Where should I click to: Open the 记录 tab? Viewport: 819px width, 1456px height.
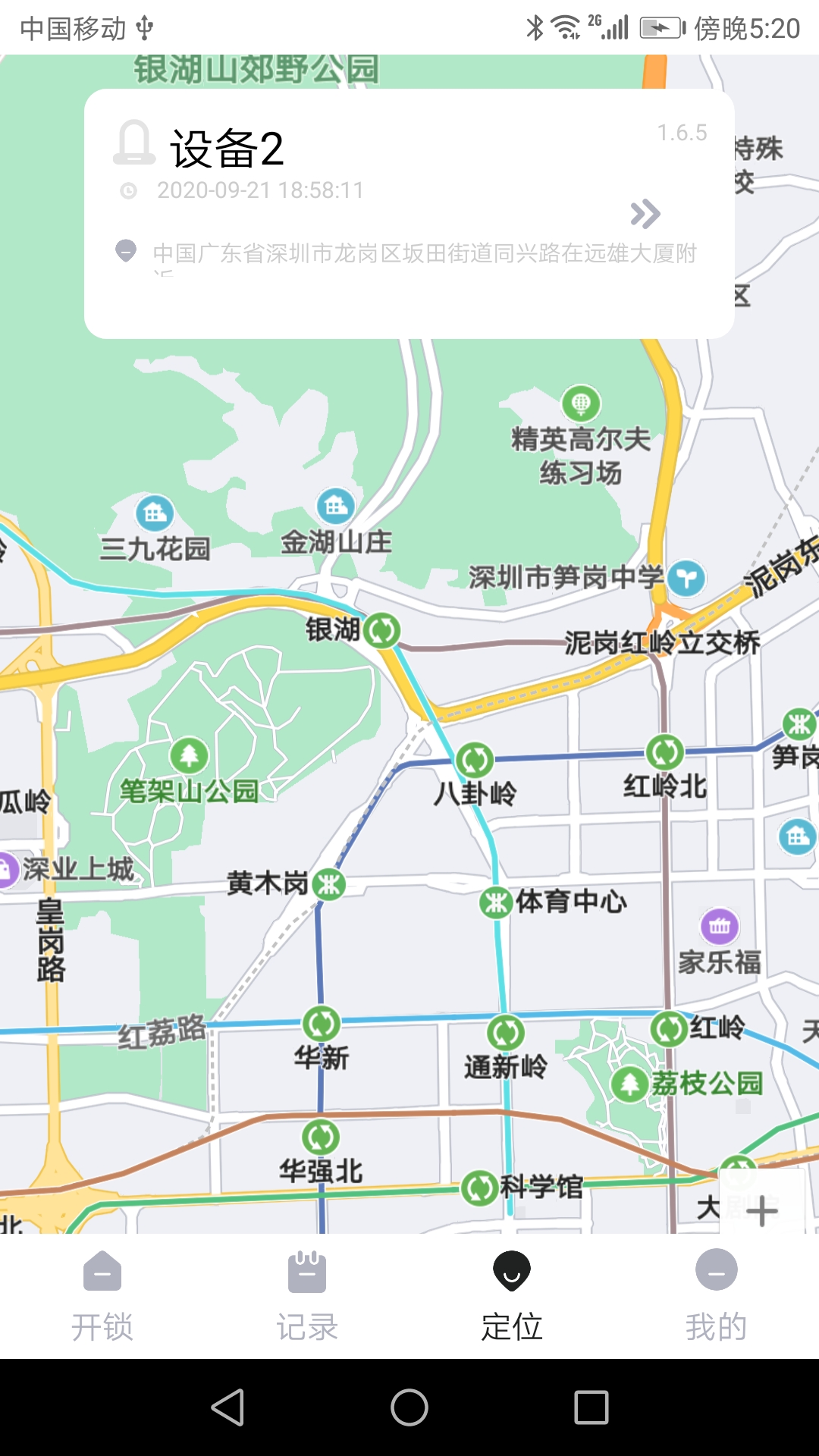point(307,1297)
